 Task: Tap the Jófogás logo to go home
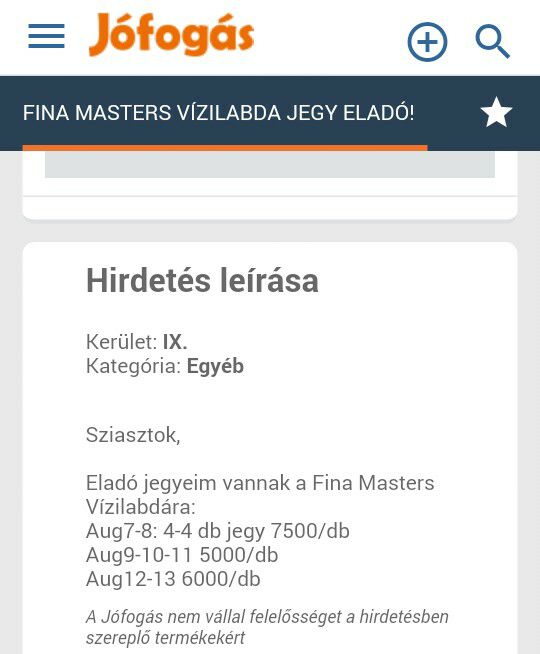click(171, 34)
